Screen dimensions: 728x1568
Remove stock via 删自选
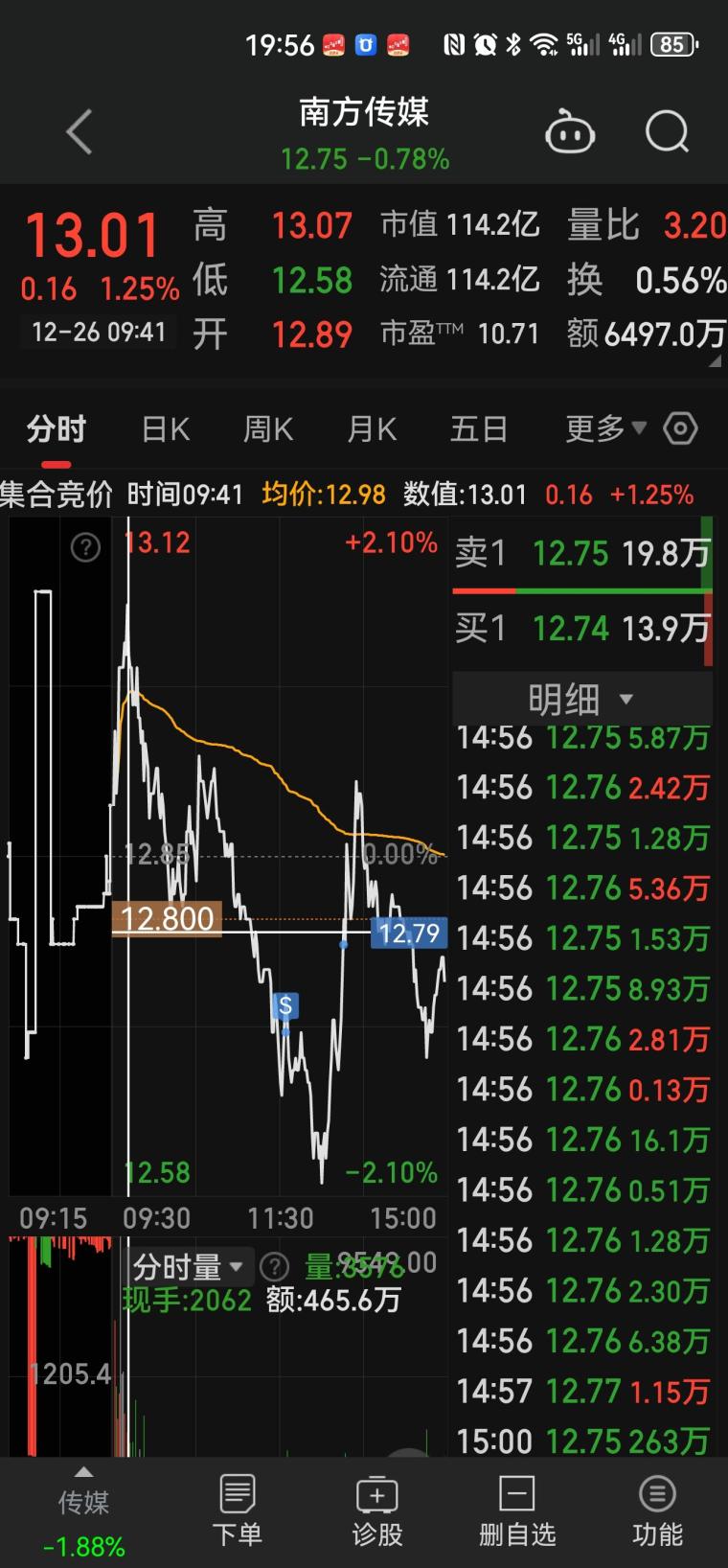pyautogui.click(x=517, y=1510)
